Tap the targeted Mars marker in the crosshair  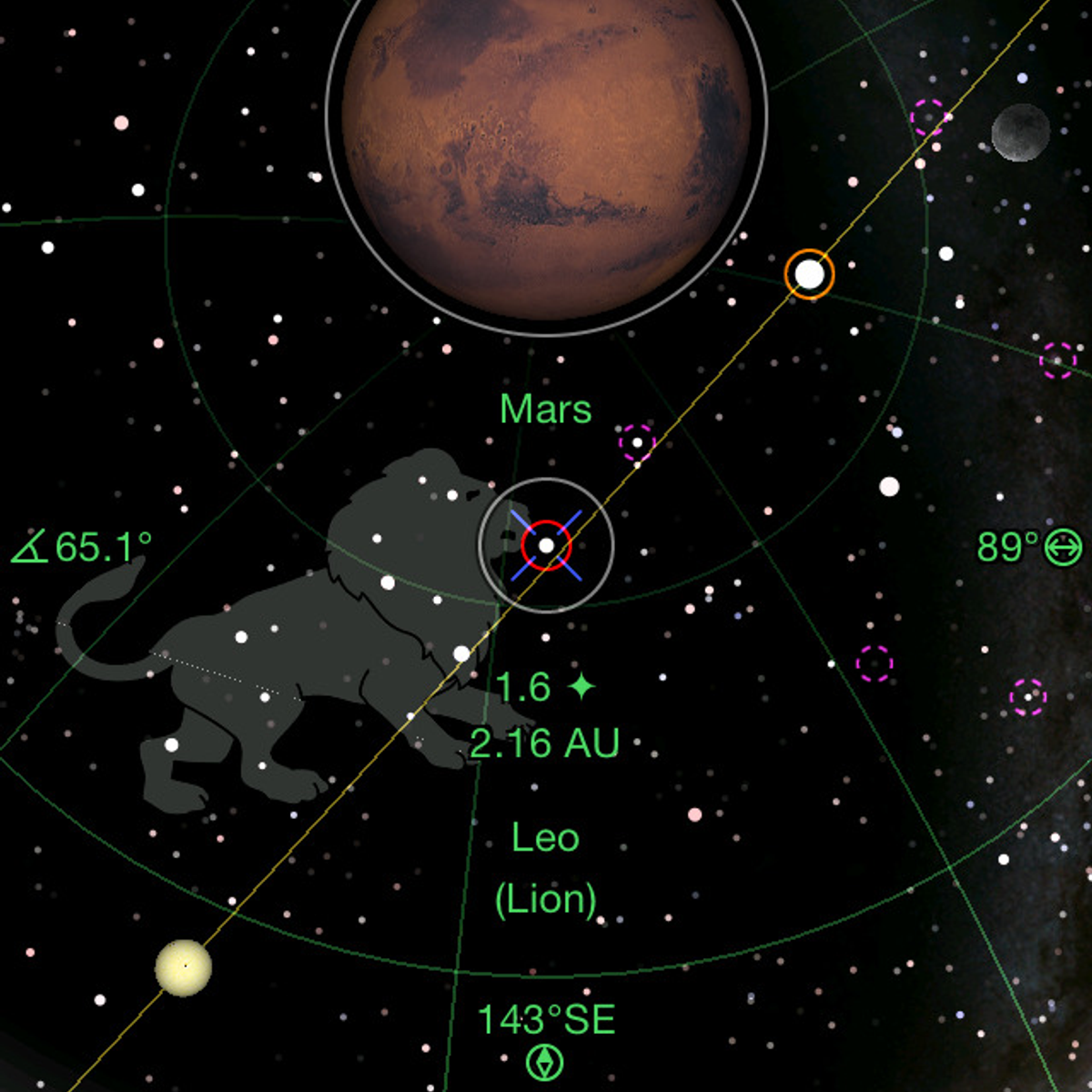pyautogui.click(x=546, y=545)
